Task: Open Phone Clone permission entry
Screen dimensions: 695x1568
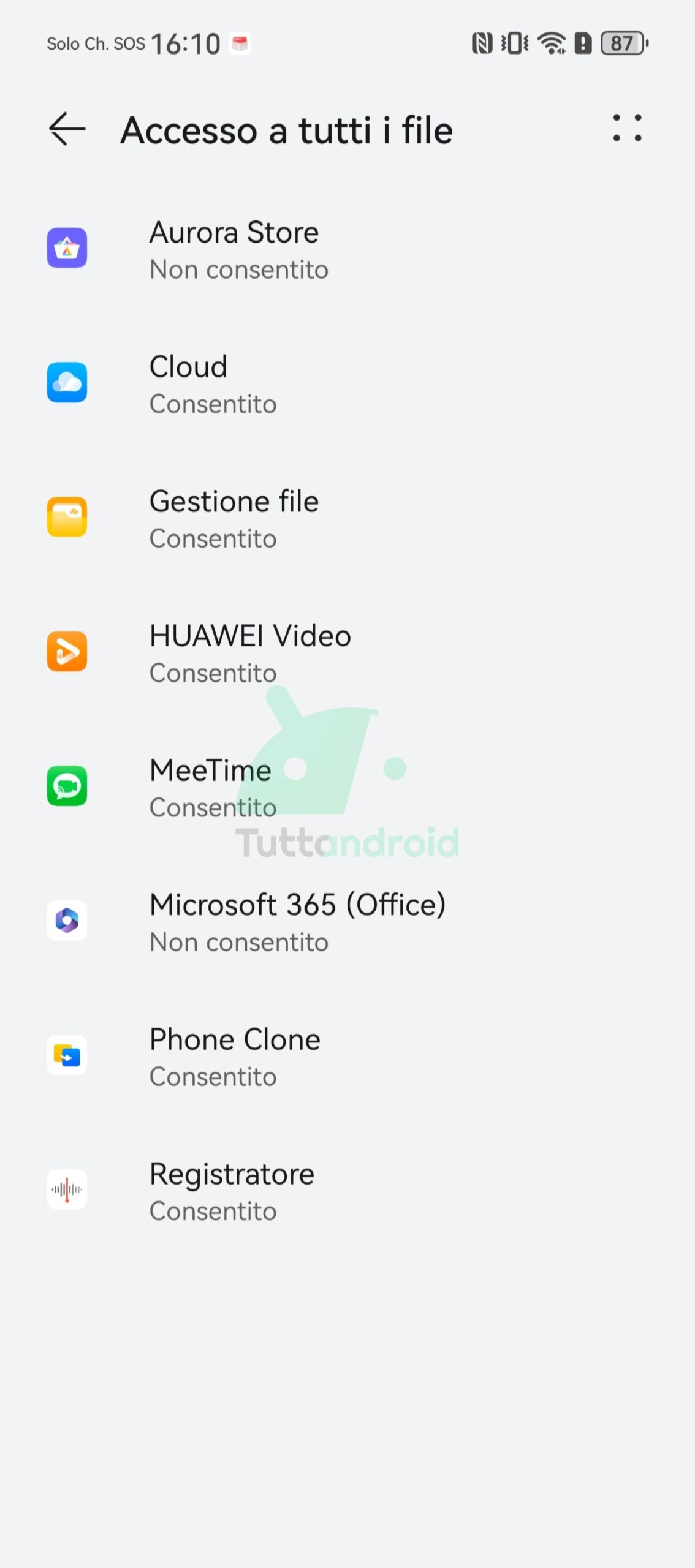Action: click(x=347, y=1056)
